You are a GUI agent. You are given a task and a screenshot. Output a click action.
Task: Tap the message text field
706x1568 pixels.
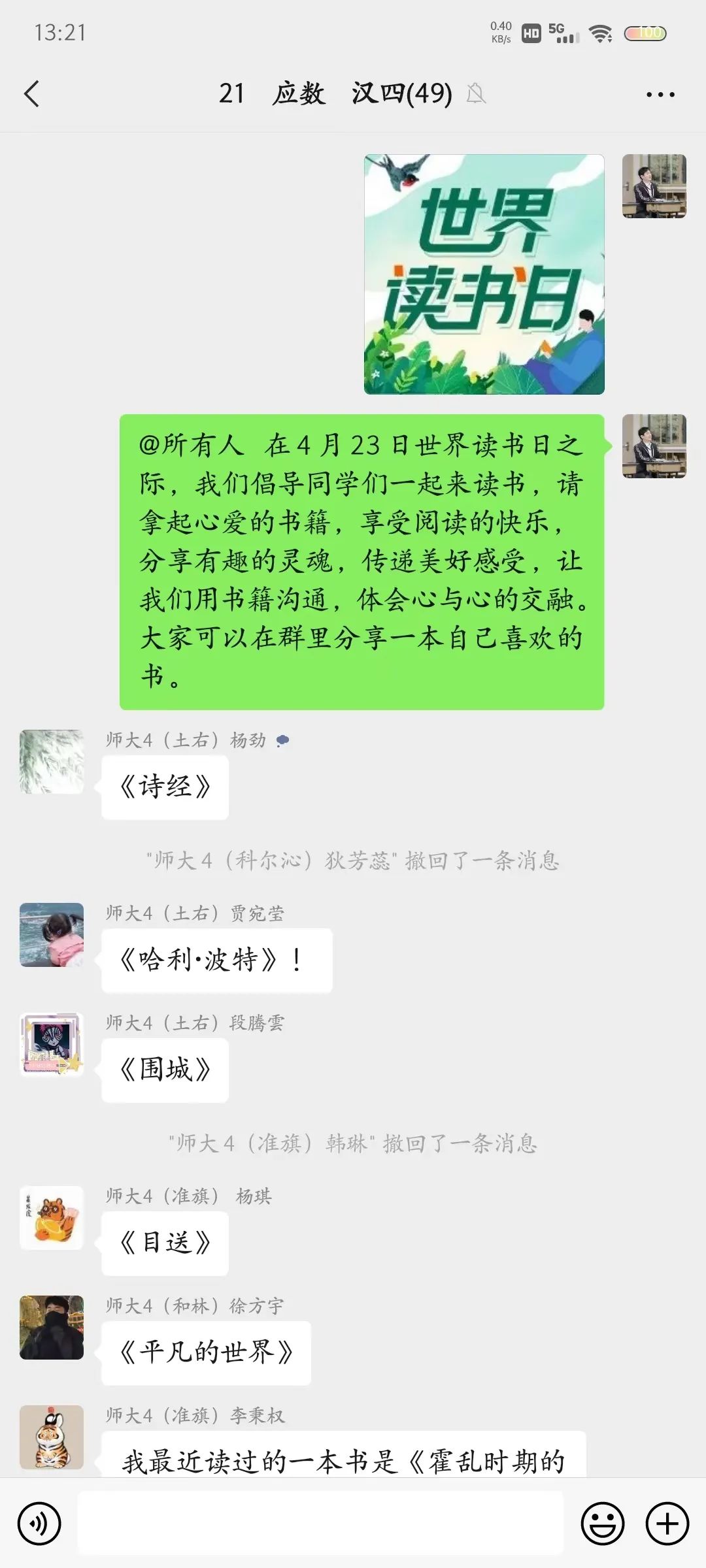[320, 1524]
